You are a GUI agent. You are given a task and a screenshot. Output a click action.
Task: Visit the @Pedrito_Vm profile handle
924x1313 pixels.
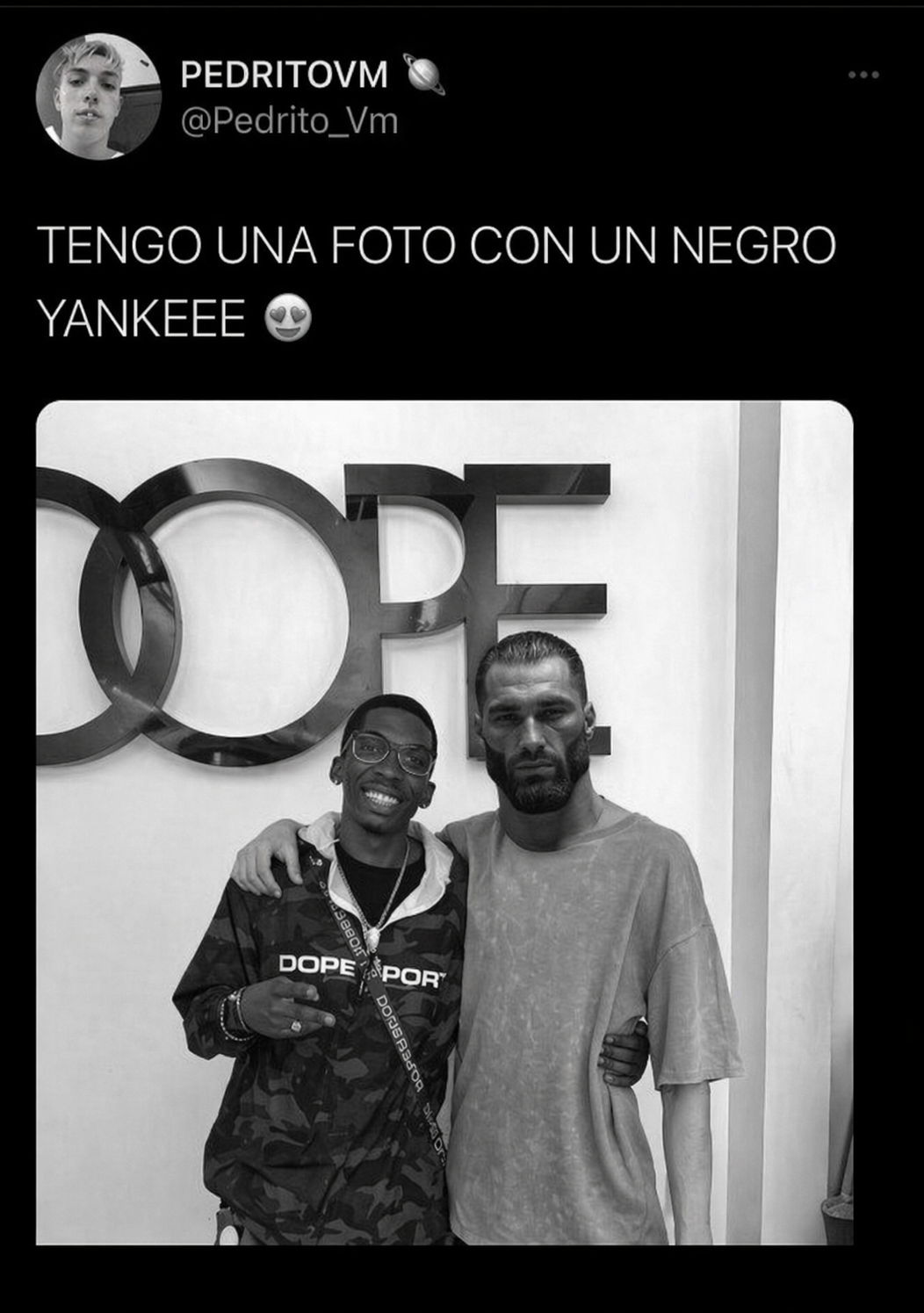click(289, 121)
